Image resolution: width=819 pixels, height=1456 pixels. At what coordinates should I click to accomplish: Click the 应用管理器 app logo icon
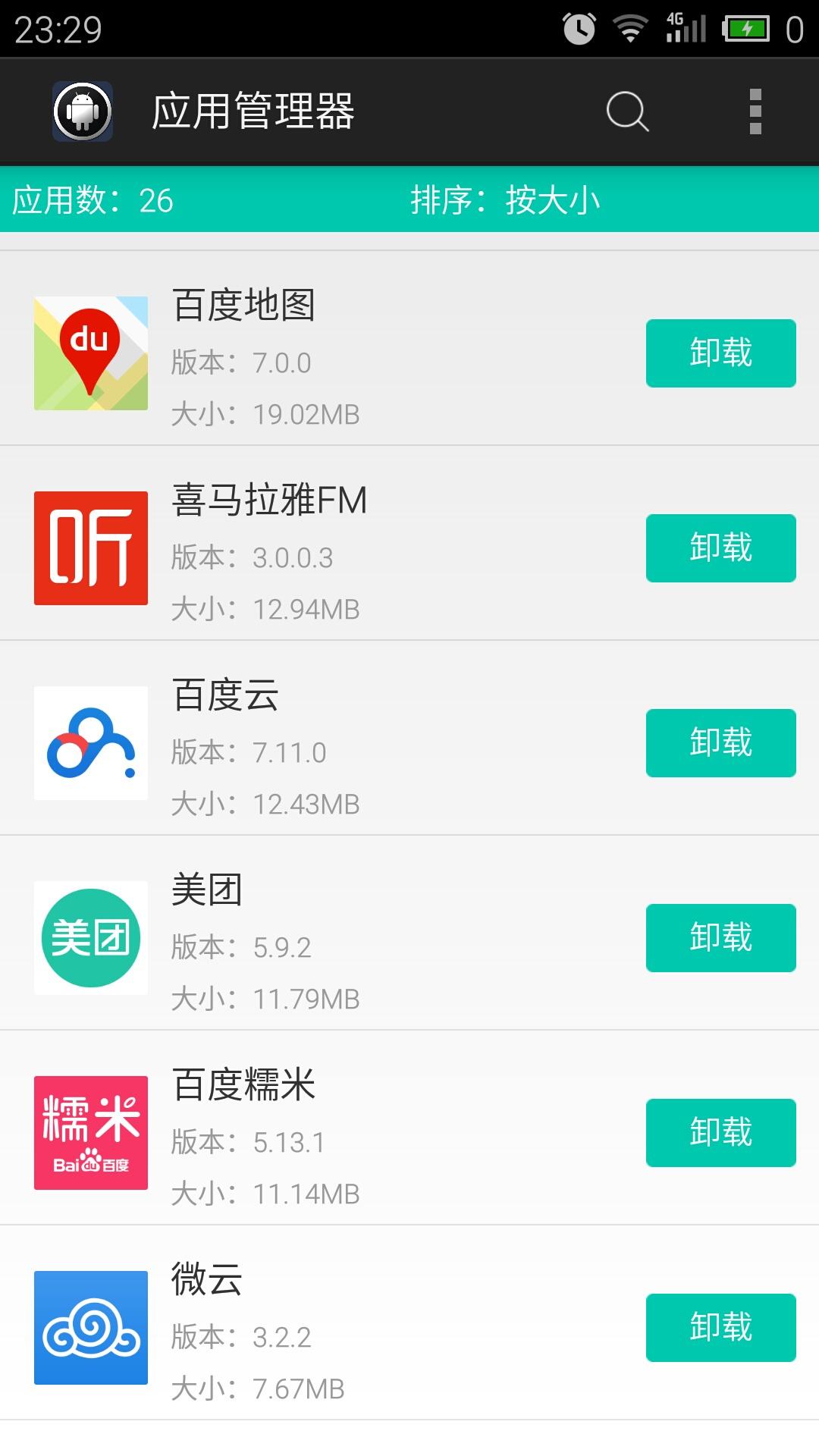tap(82, 112)
